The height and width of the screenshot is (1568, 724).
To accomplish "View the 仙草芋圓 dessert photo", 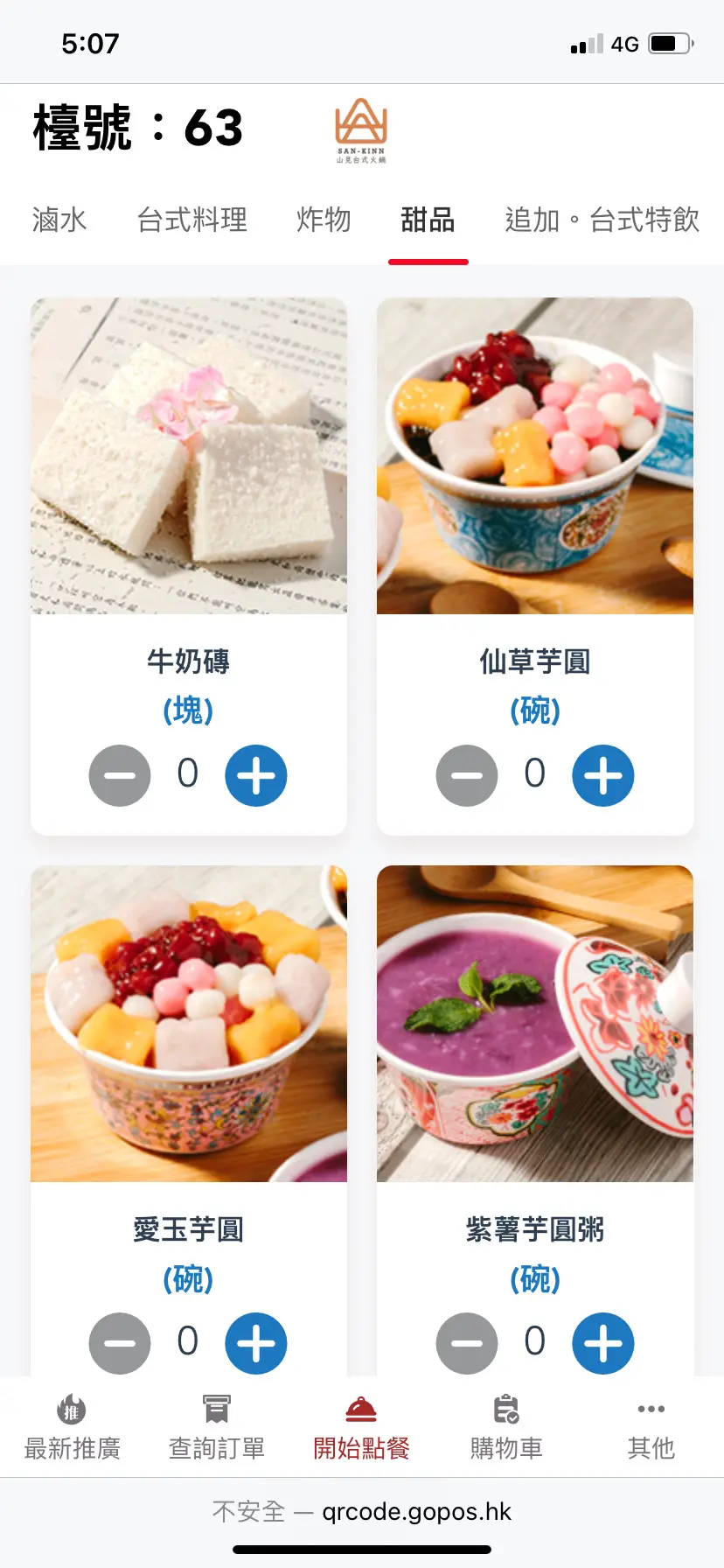I will [x=535, y=456].
